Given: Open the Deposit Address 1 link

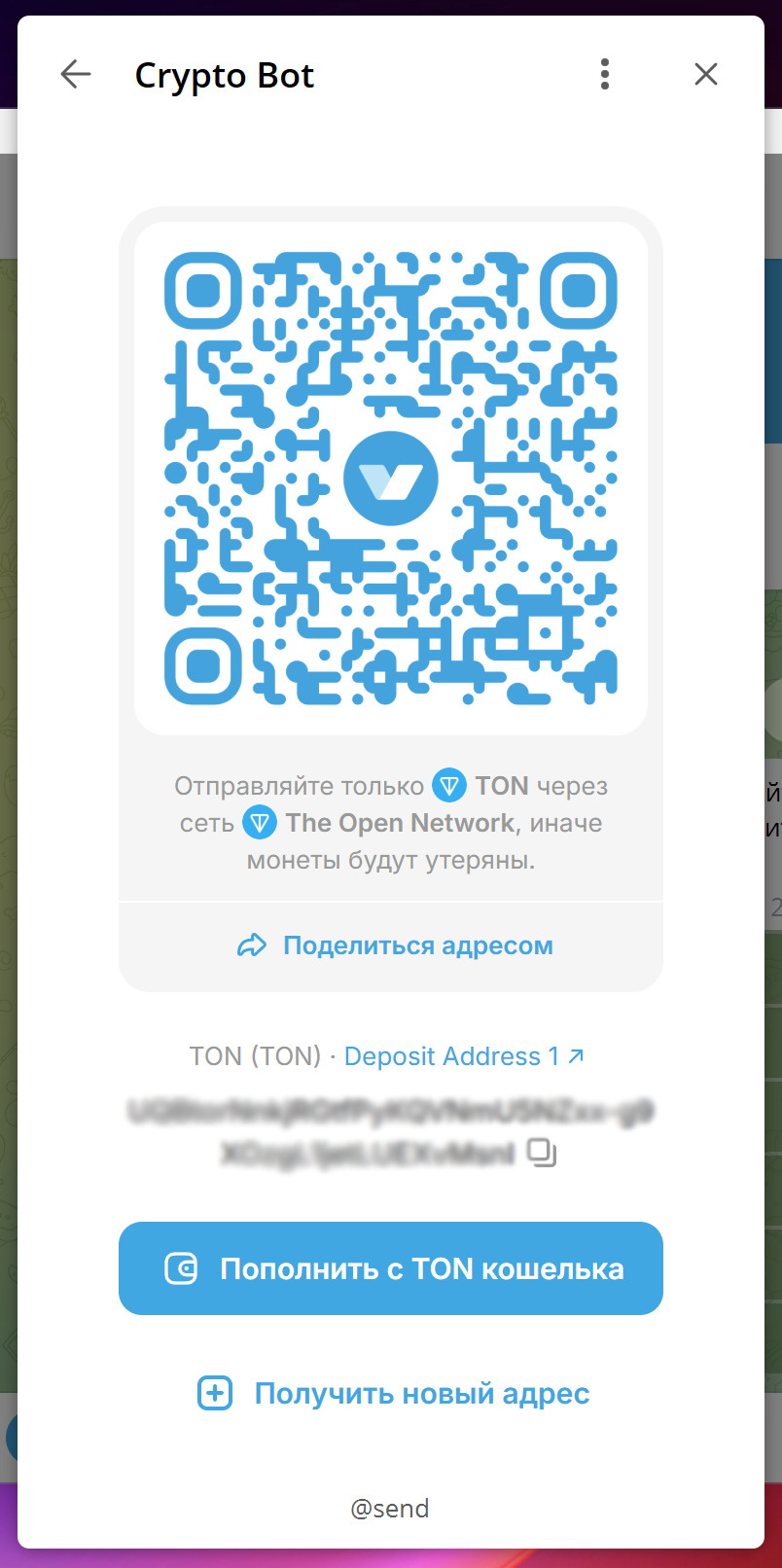Looking at the screenshot, I should coord(464,1056).
